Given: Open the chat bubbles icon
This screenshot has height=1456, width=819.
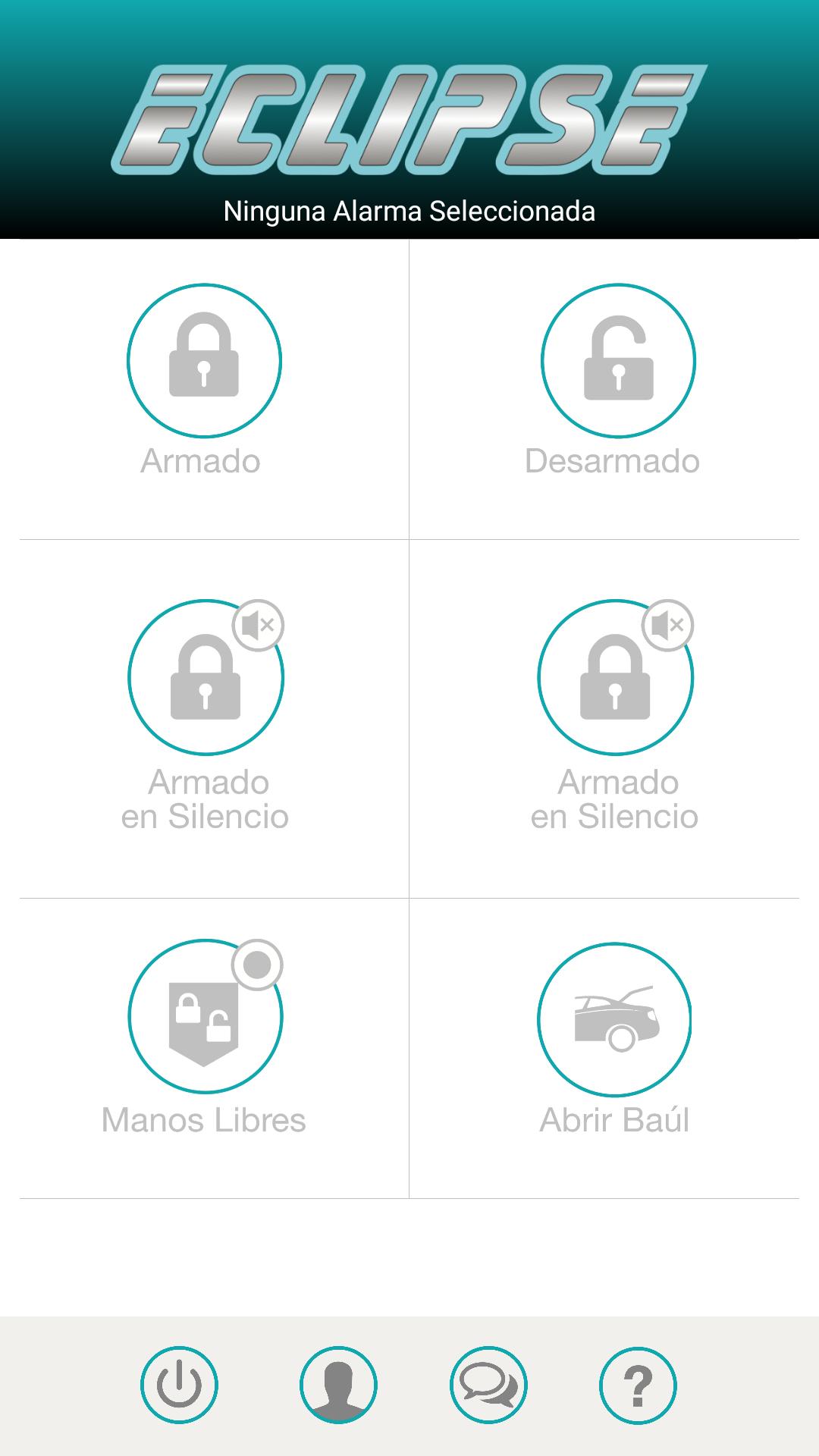Looking at the screenshot, I should click(x=488, y=1385).
